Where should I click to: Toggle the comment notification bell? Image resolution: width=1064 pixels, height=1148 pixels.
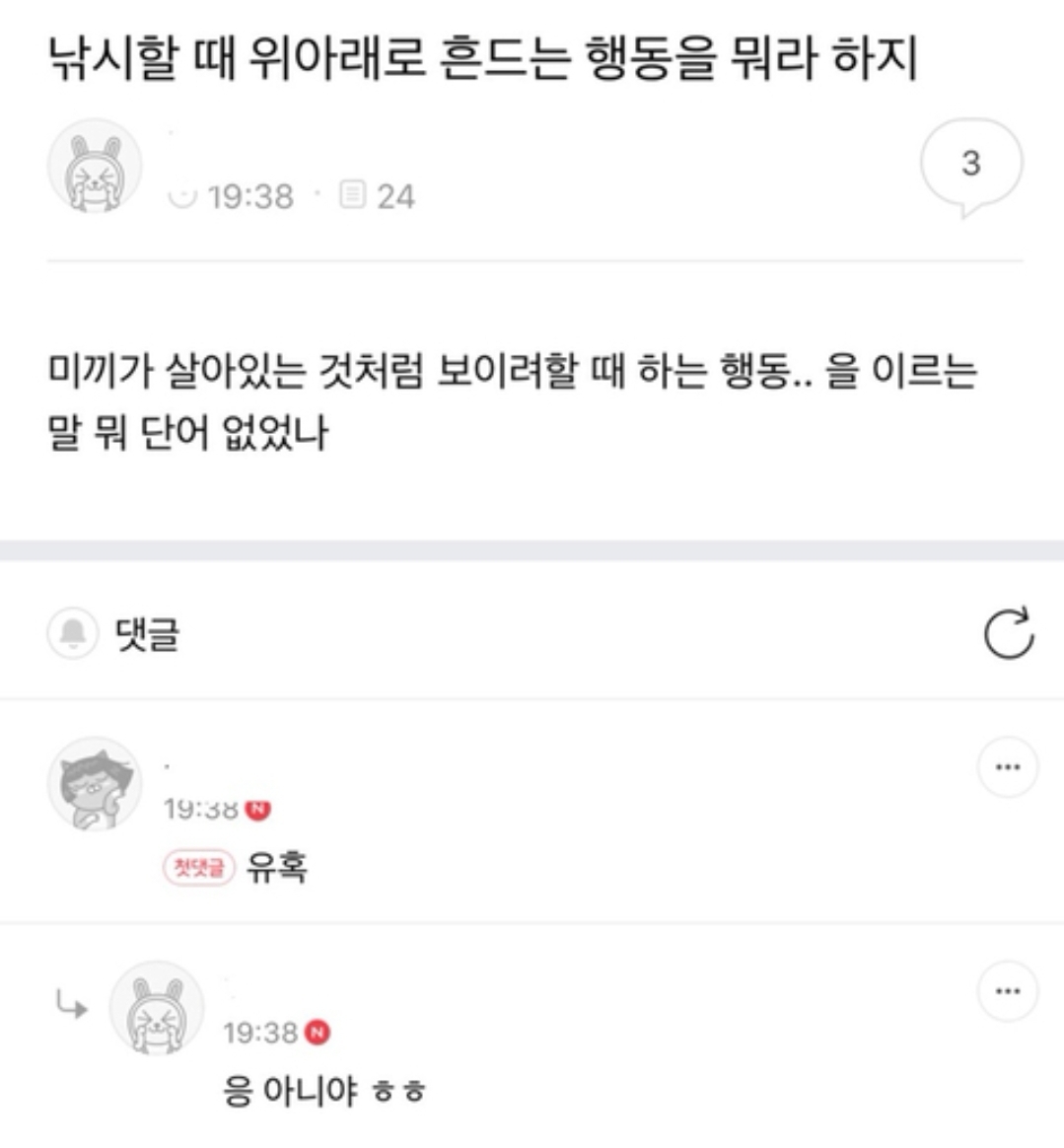[x=72, y=632]
